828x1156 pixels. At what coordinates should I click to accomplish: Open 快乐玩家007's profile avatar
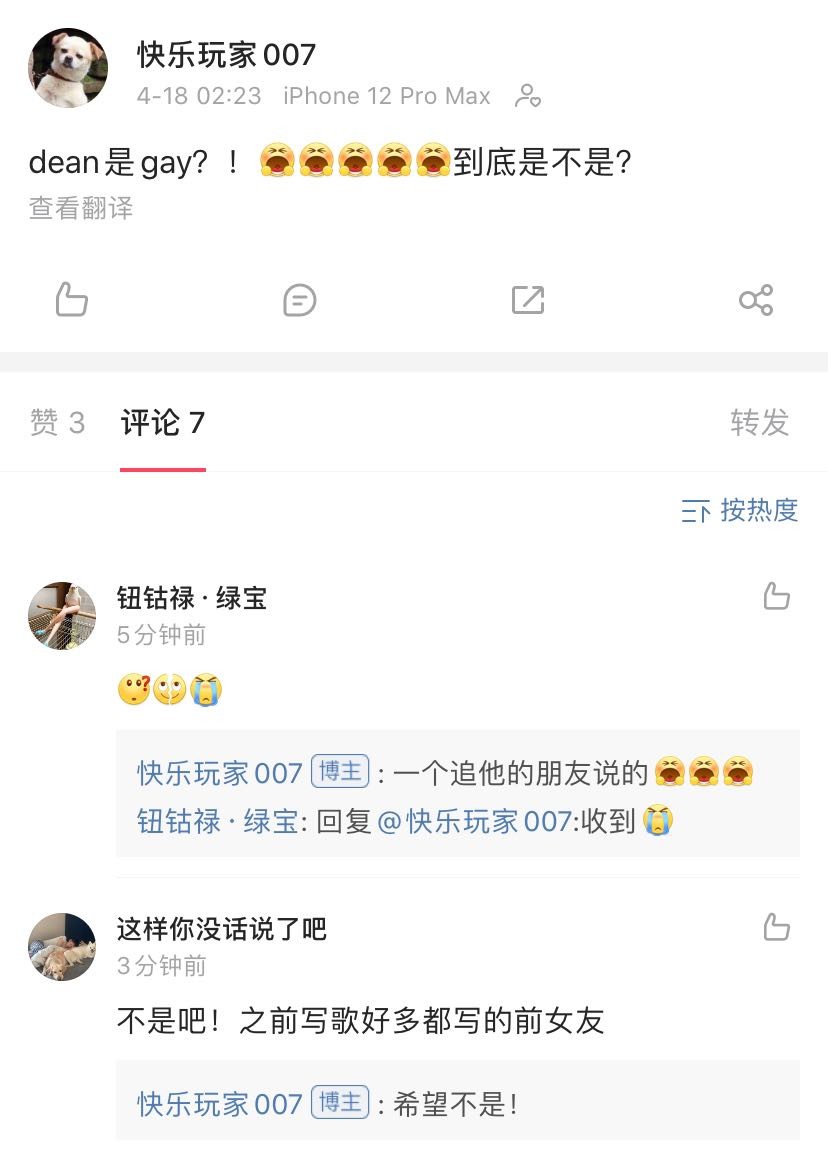[68, 68]
